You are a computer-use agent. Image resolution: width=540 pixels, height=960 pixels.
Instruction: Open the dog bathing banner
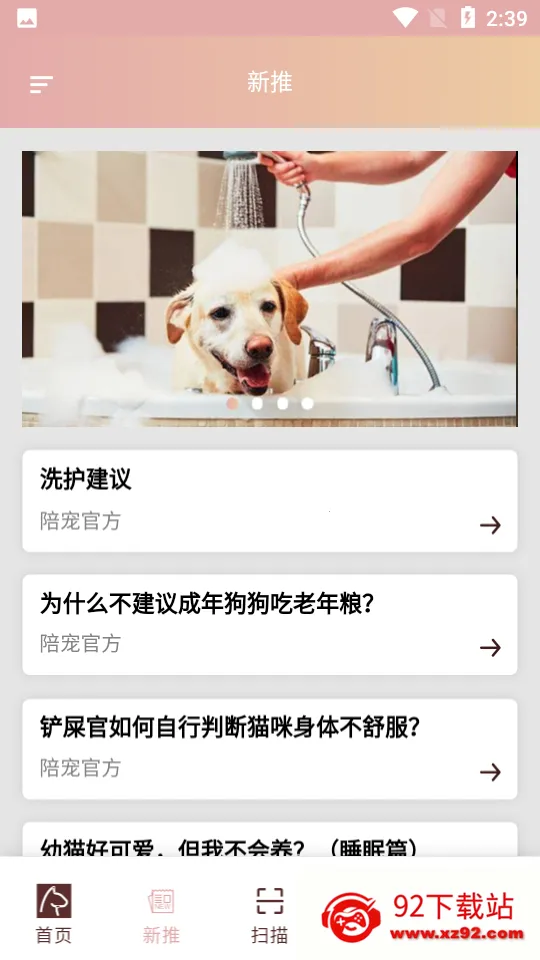point(270,289)
